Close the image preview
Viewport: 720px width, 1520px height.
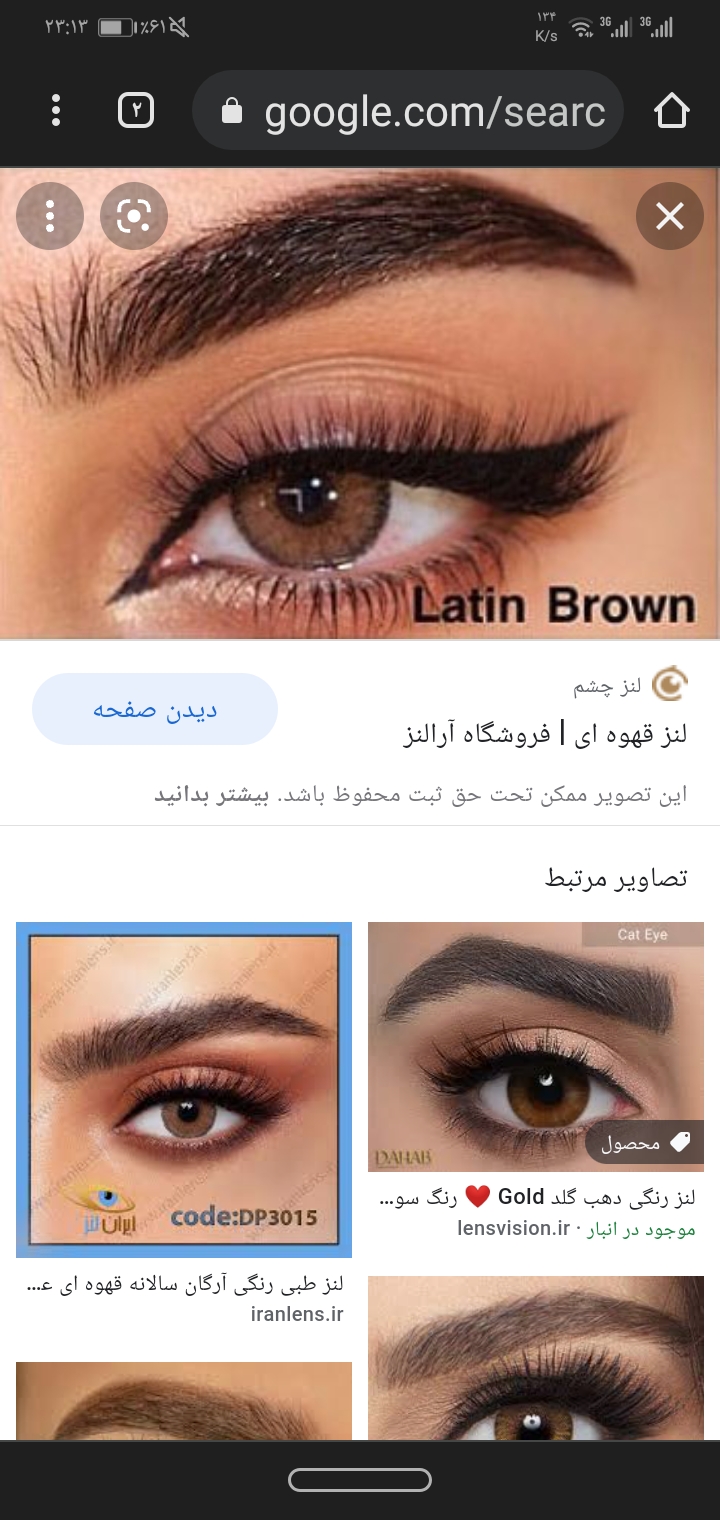[x=670, y=216]
